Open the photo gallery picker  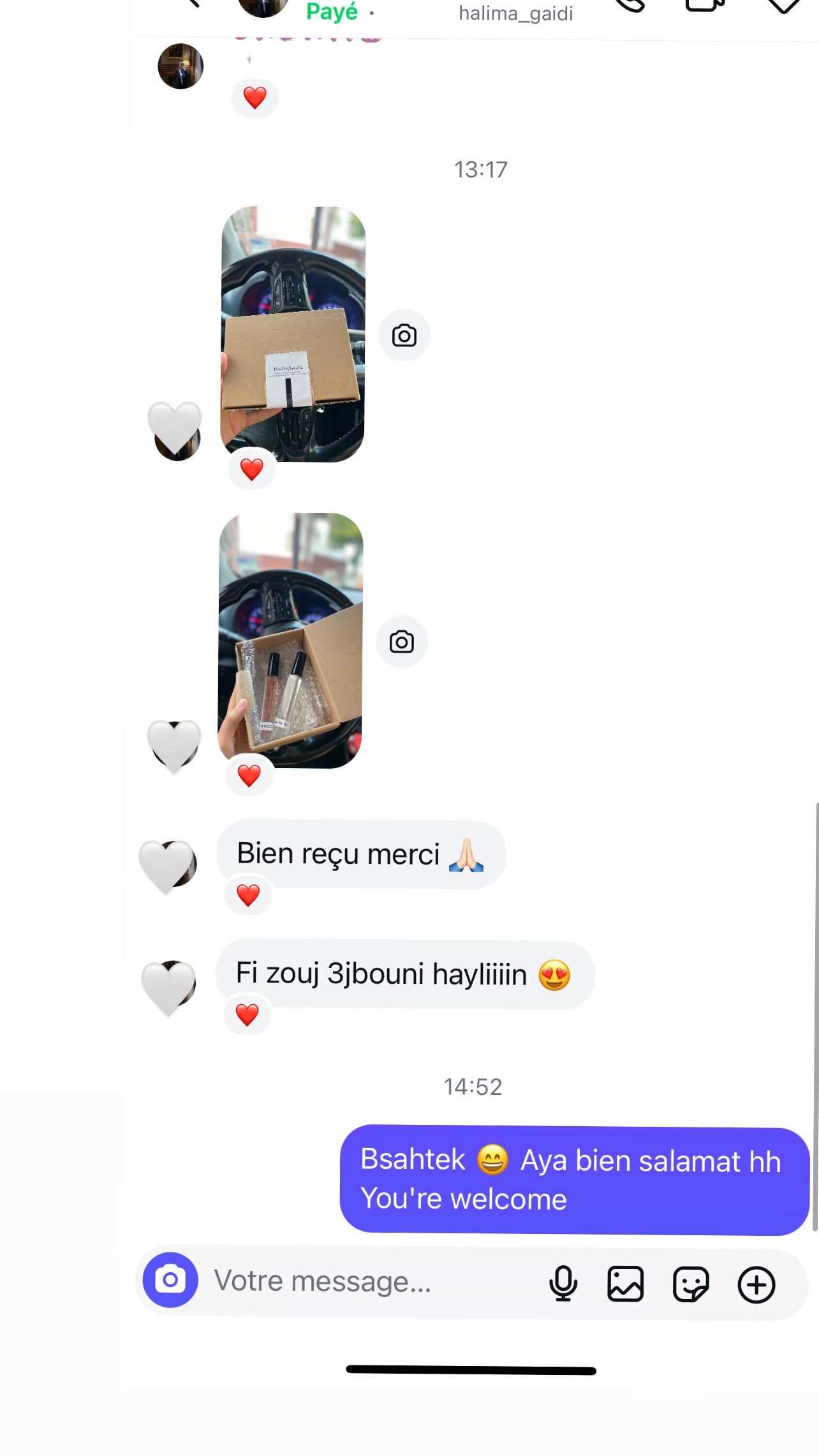point(625,1284)
